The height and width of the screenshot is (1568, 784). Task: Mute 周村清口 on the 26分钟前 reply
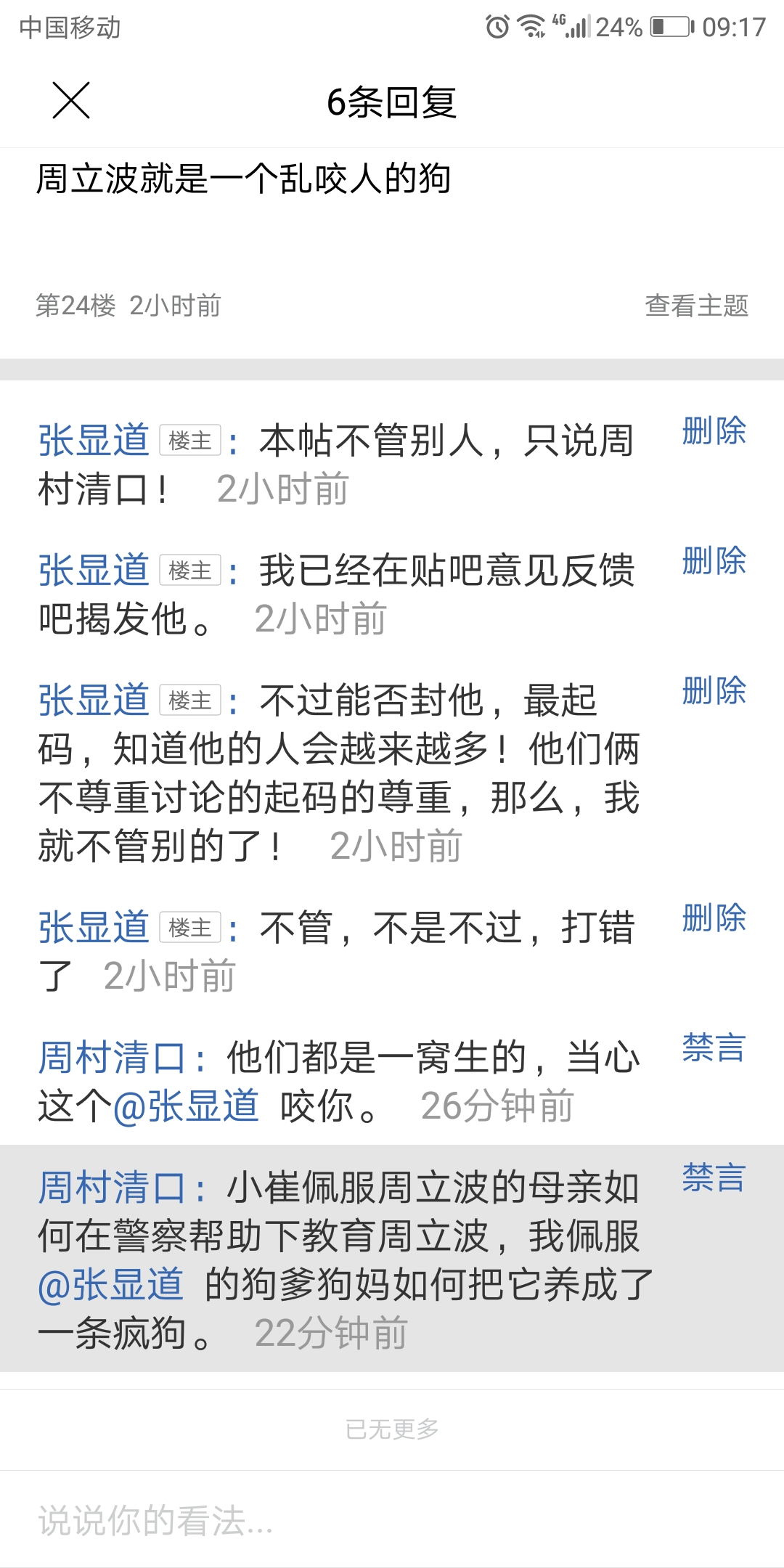714,1048
